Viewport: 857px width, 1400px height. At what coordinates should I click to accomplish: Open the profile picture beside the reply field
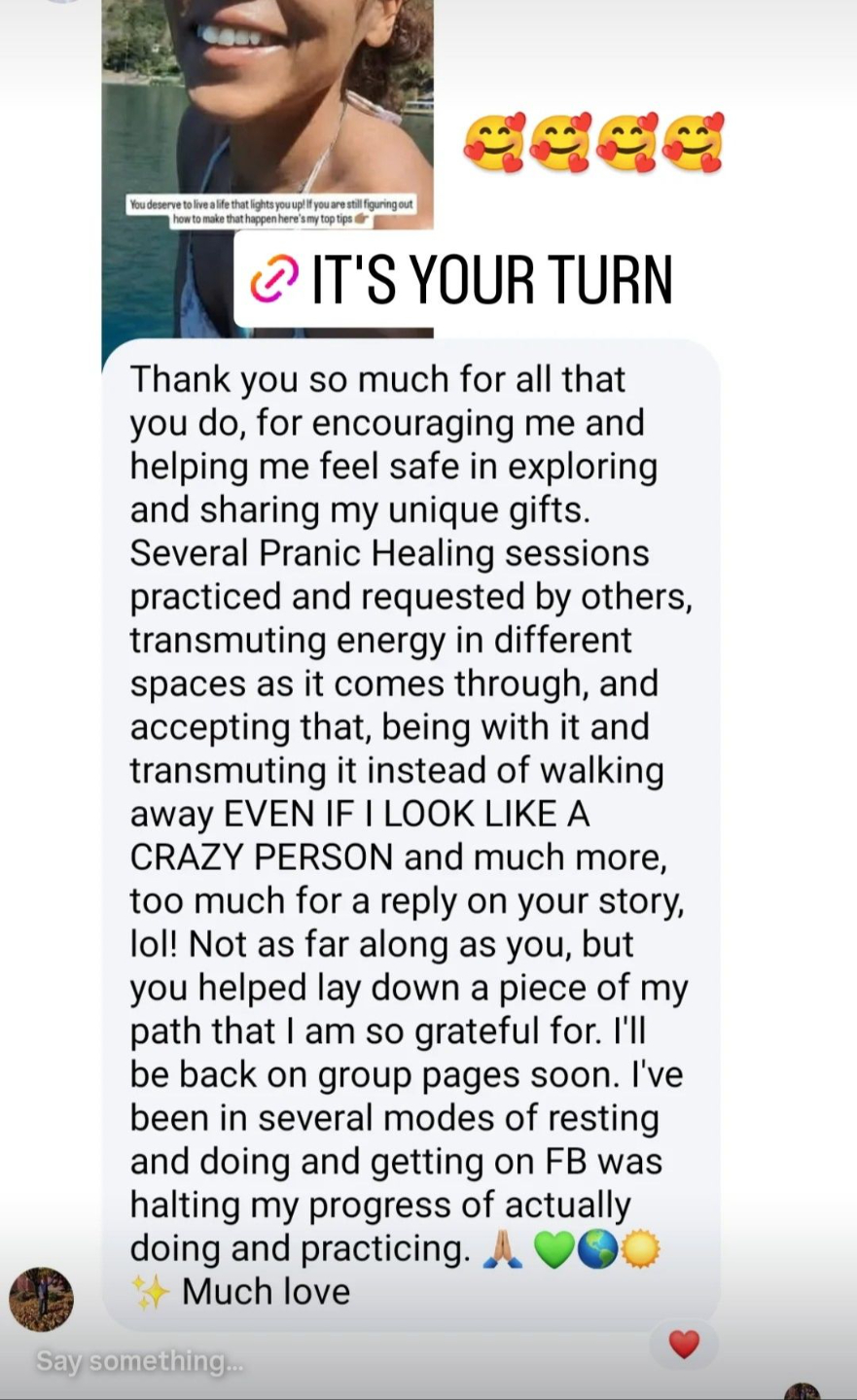[41, 1298]
